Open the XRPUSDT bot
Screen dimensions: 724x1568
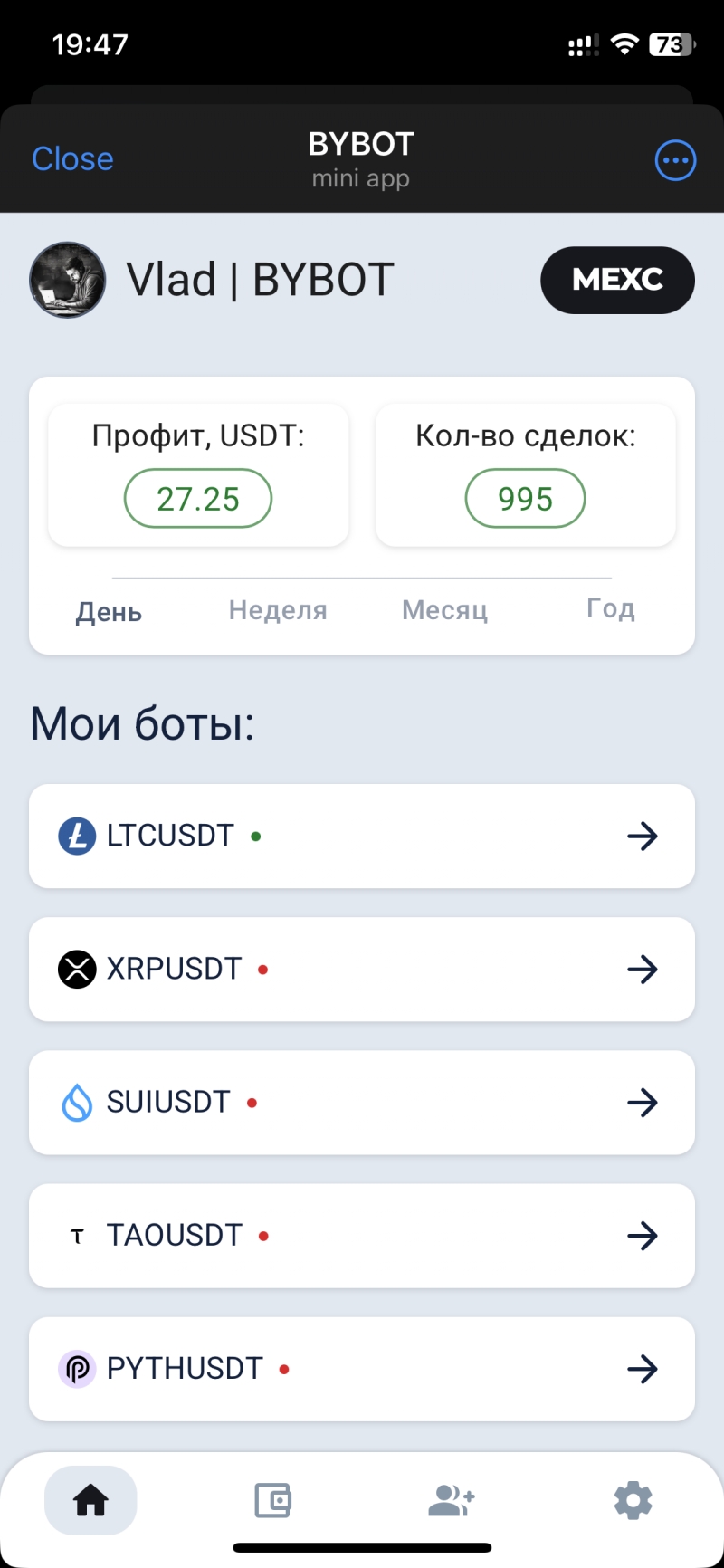[362, 969]
